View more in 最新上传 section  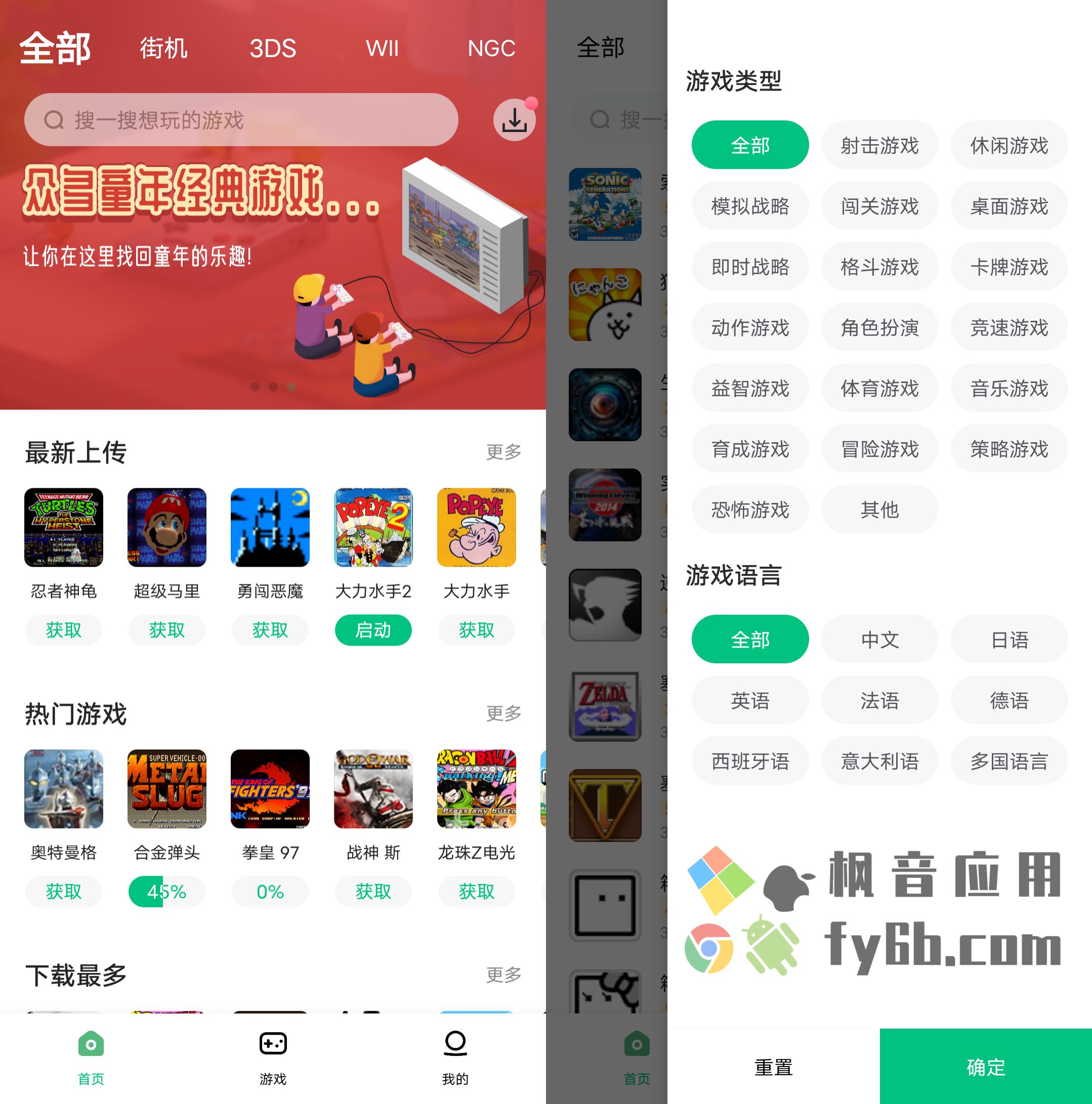[x=503, y=452]
